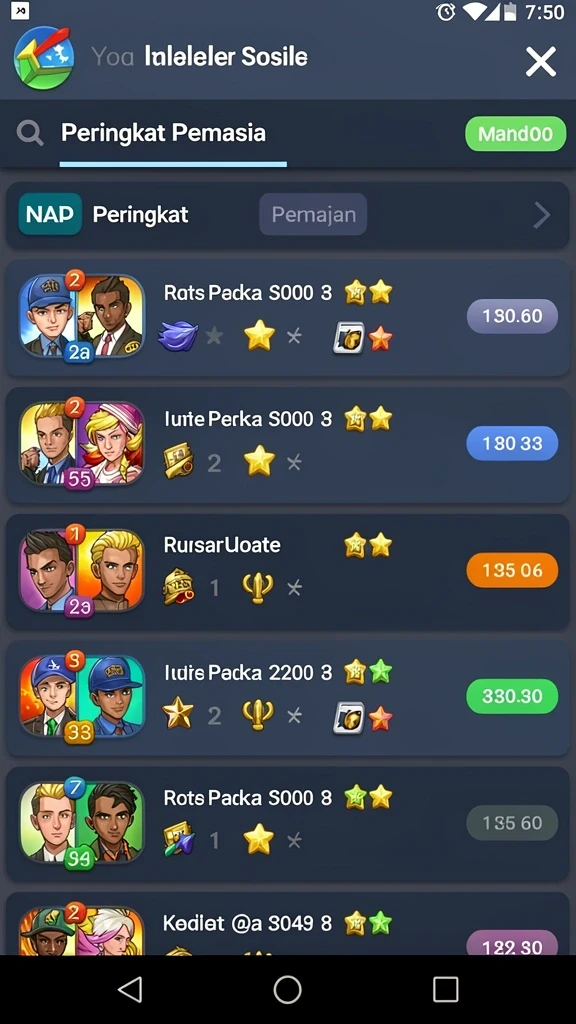Open the Iudre Packa 2200 3 entry
Image resolution: width=576 pixels, height=1024 pixels.
(x=288, y=697)
